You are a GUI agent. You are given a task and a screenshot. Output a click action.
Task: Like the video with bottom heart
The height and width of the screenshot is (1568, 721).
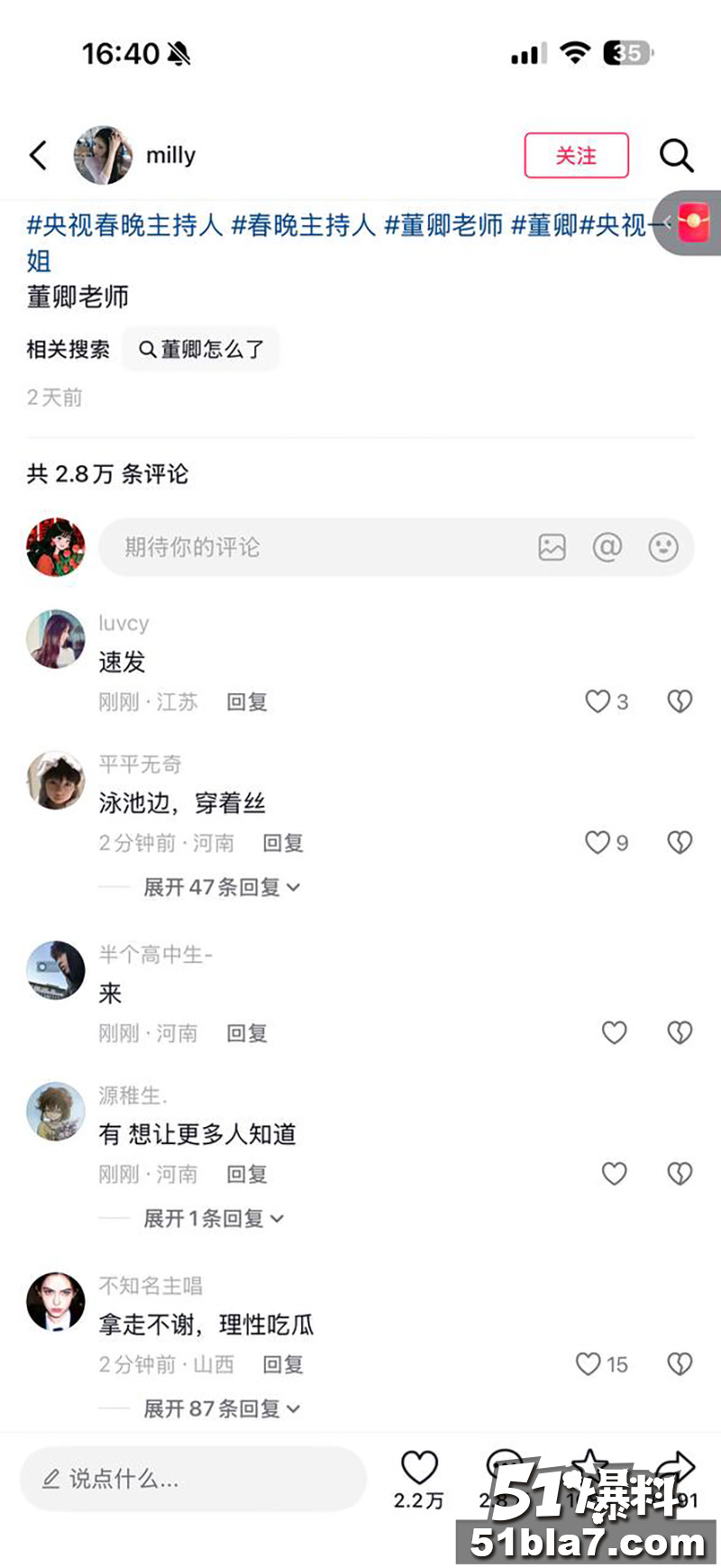pos(419,1468)
